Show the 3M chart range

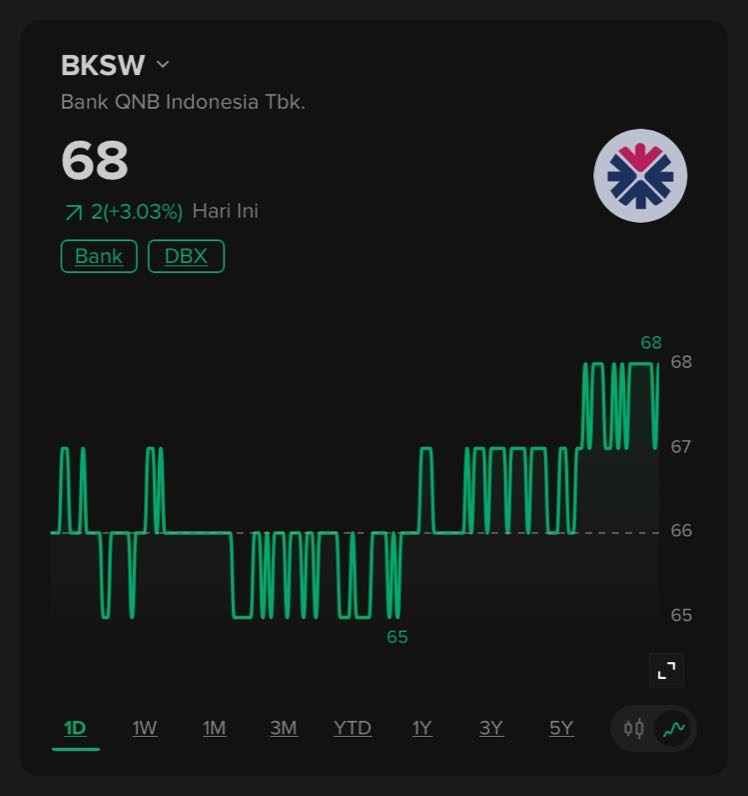[x=283, y=728]
